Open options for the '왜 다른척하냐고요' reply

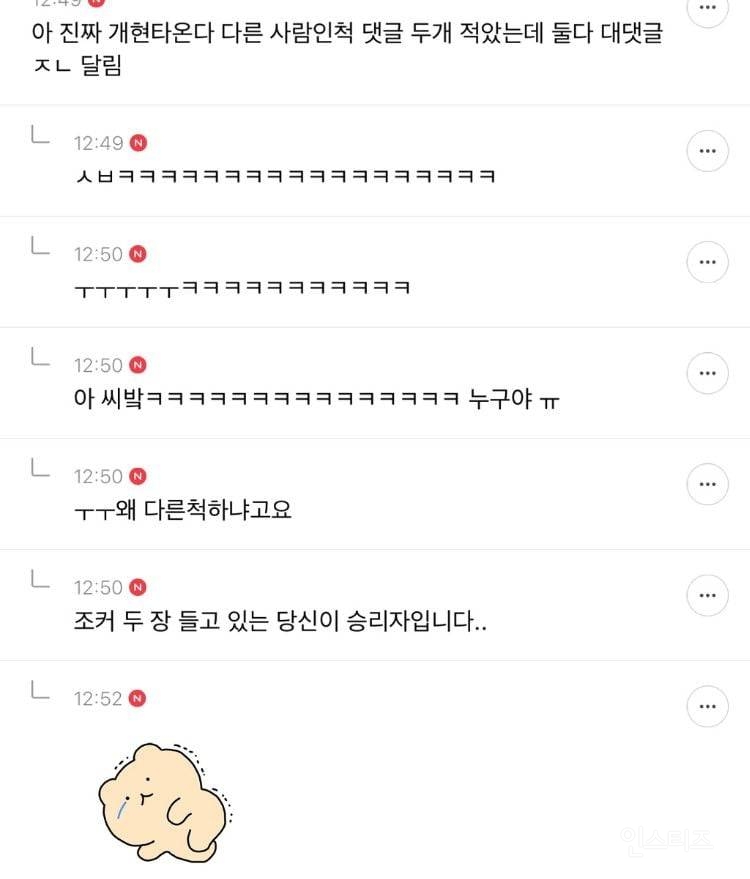click(x=707, y=484)
